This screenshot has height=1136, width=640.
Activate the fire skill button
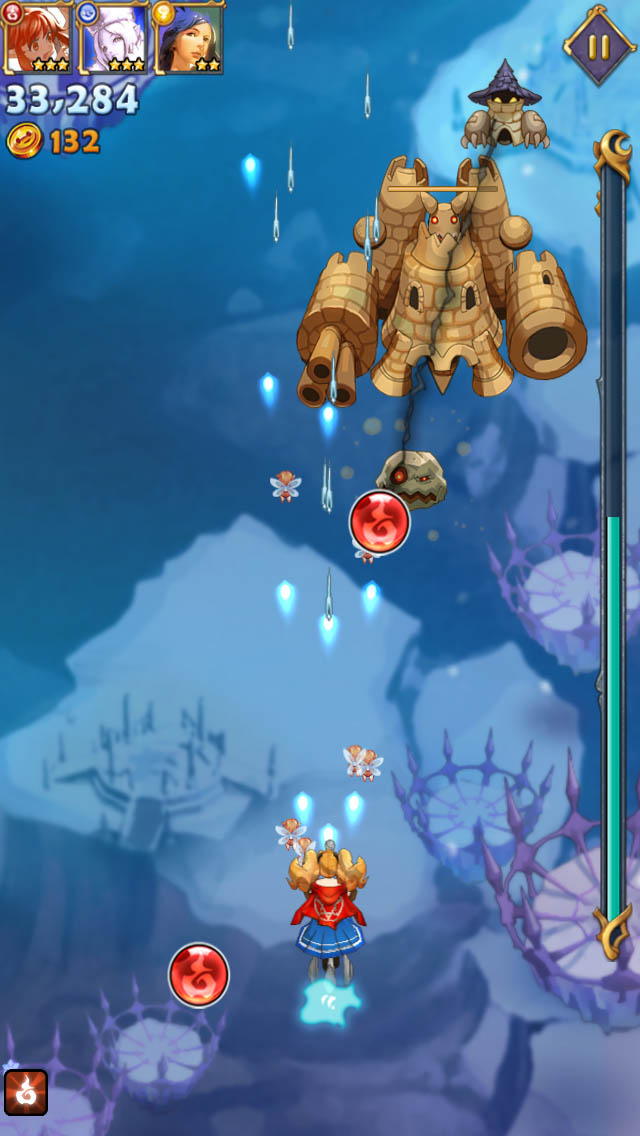(x=26, y=1092)
